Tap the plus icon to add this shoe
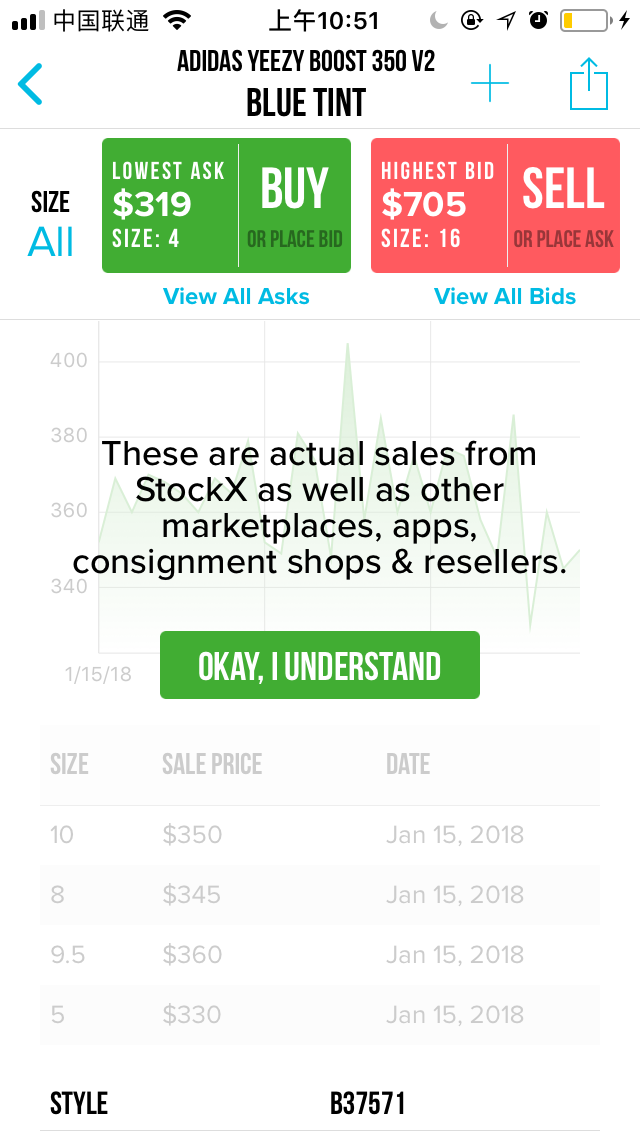 pos(490,84)
